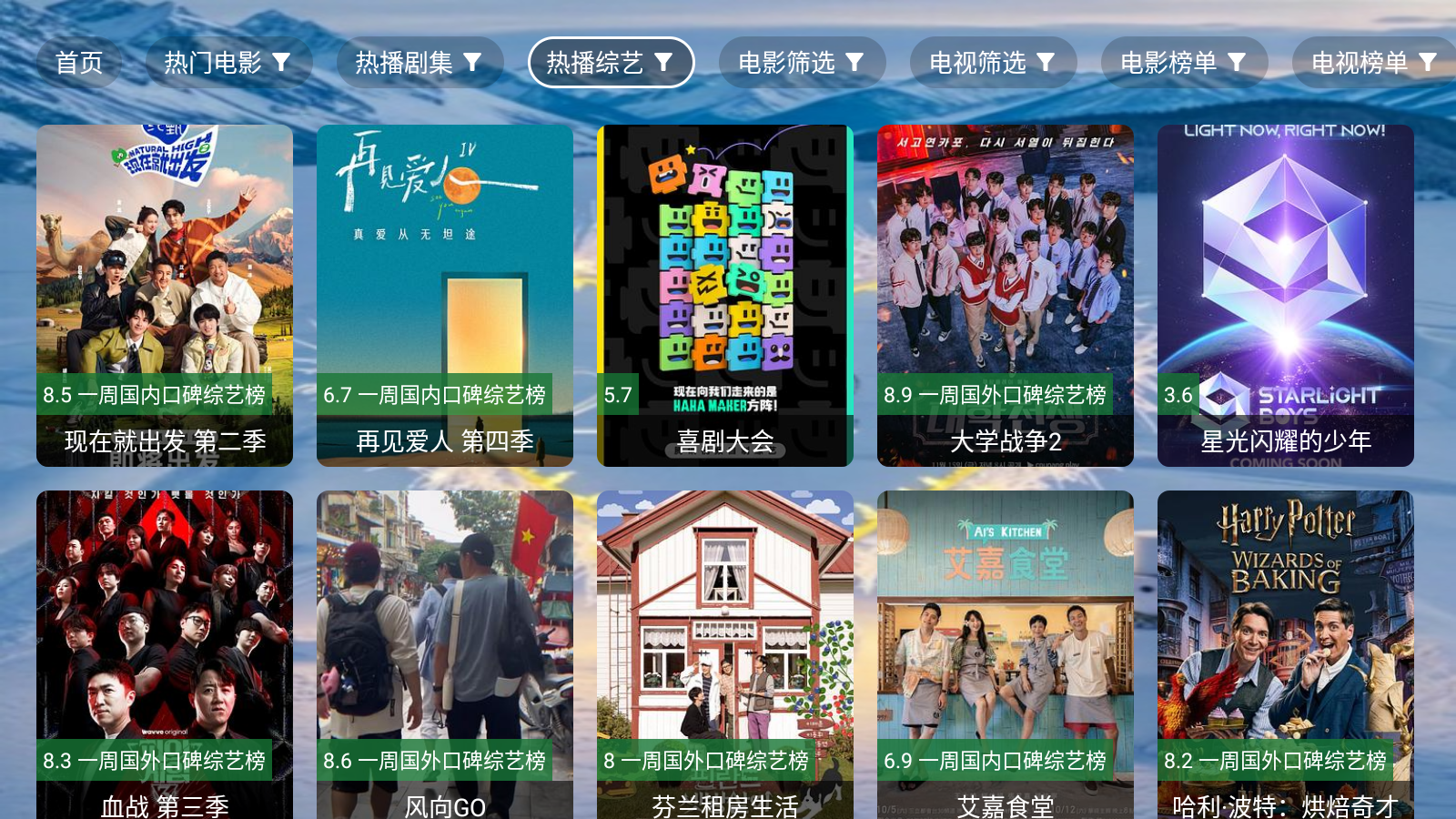Tap the 热播综艺 tab
This screenshot has width=1456, height=819.
click(611, 63)
